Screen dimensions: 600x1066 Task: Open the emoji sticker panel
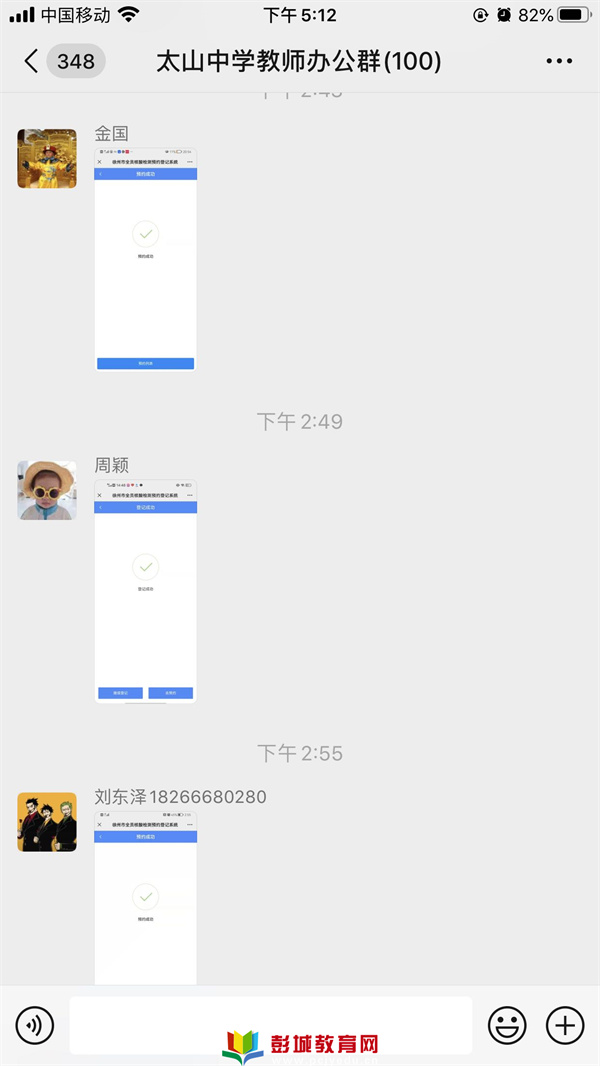coord(507,1025)
